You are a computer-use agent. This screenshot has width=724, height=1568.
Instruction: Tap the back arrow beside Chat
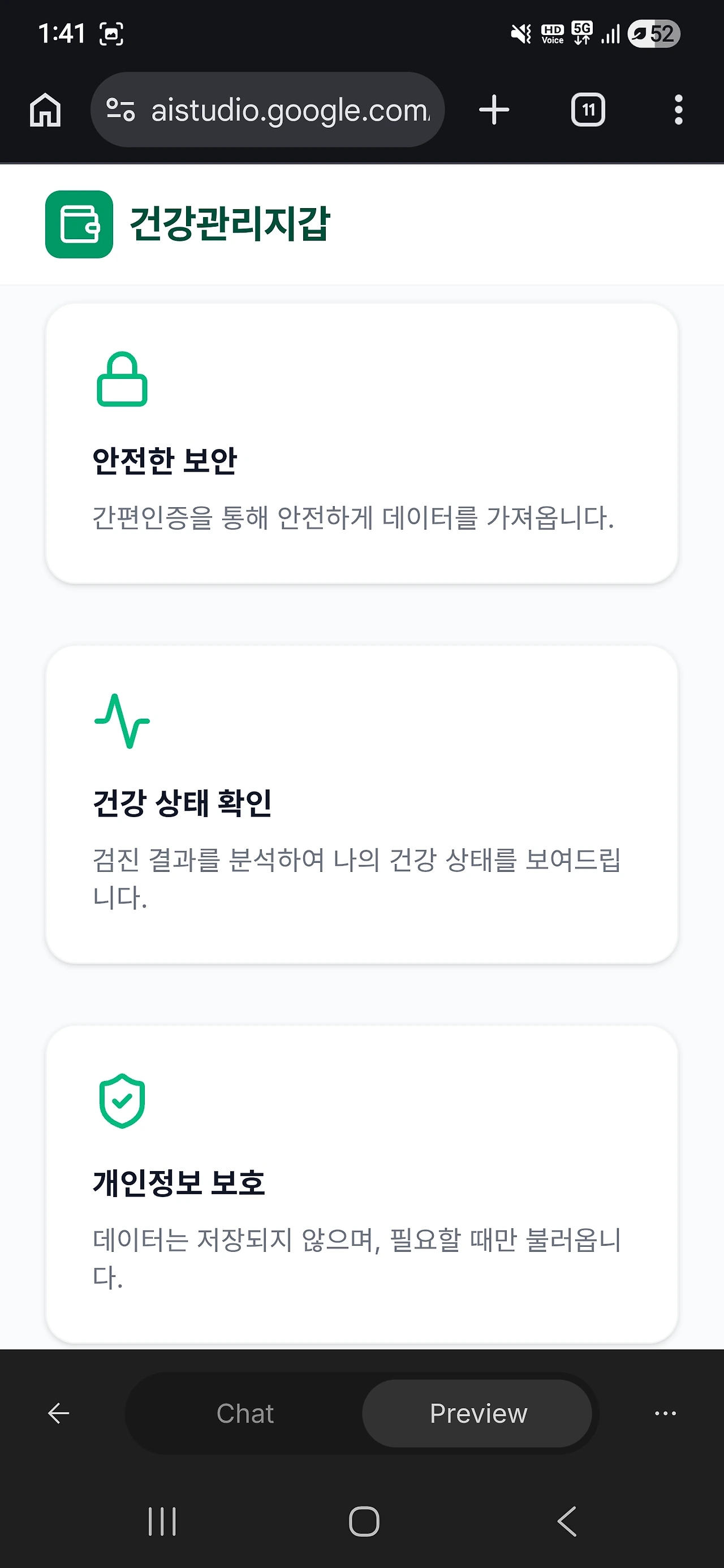[x=58, y=1414]
